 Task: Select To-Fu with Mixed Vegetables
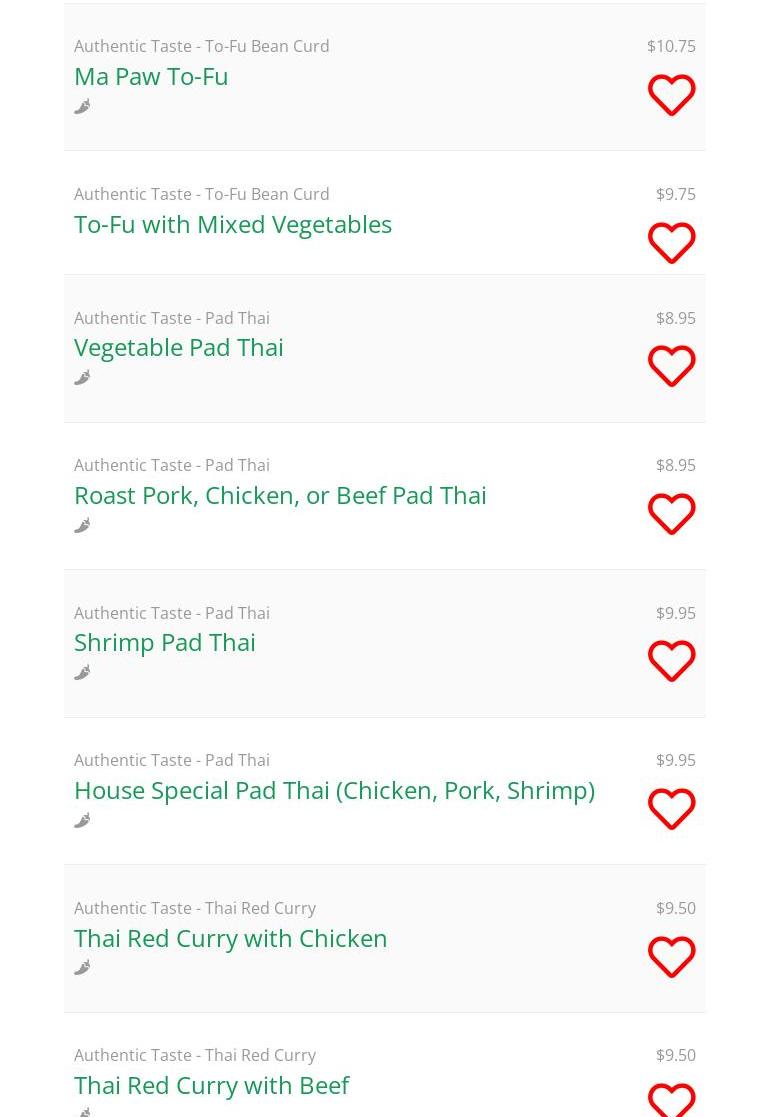tap(233, 224)
